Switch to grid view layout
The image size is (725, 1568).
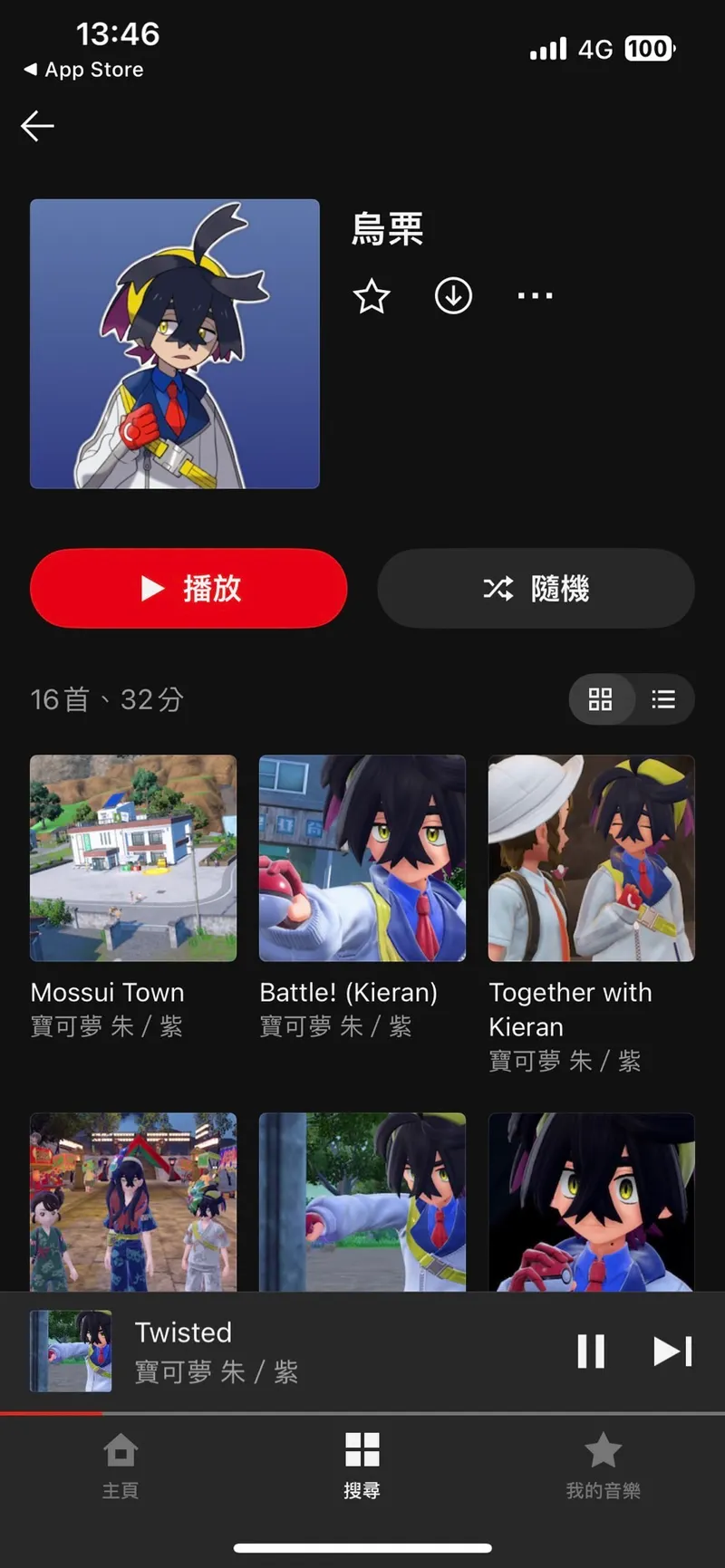pyautogui.click(x=600, y=699)
